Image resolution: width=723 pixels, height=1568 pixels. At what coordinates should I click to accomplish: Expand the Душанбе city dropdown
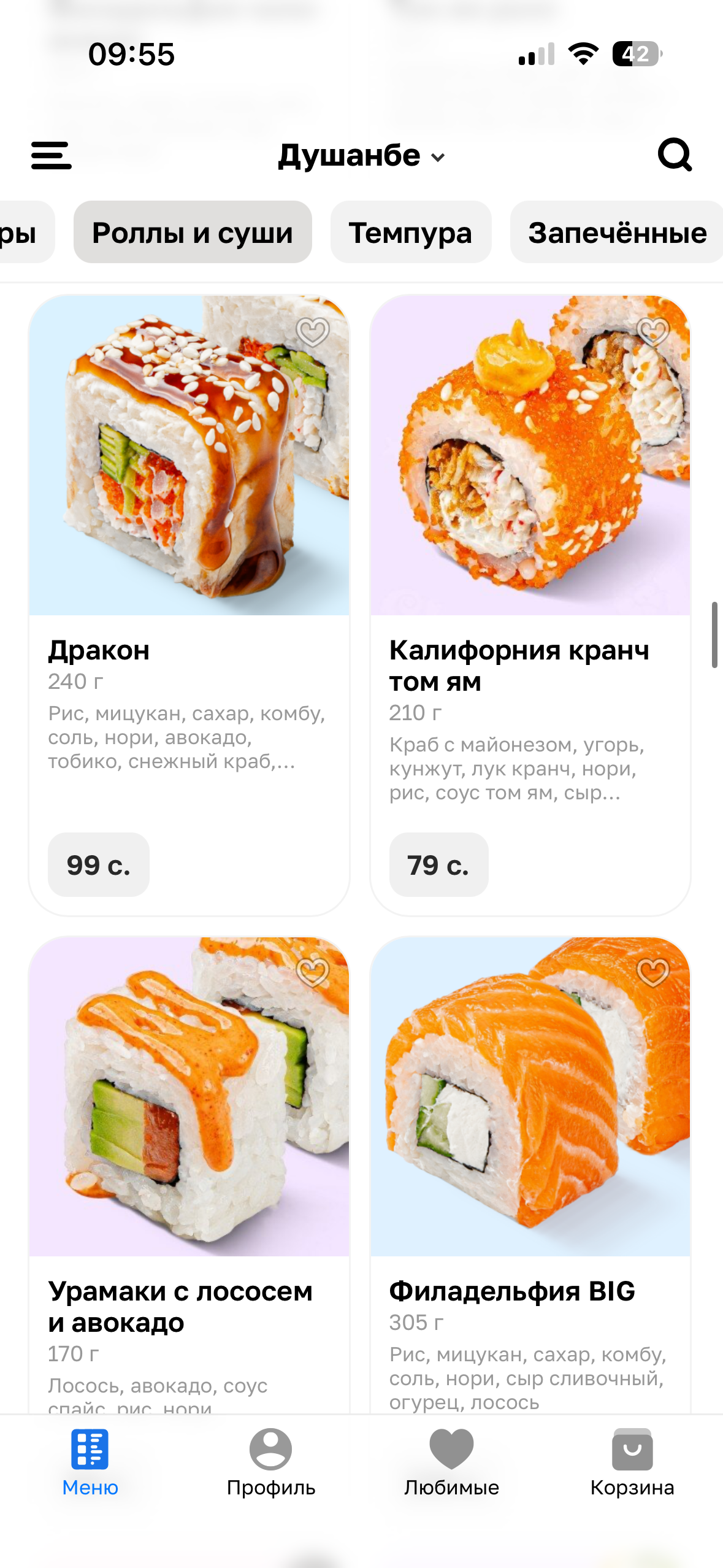click(362, 156)
